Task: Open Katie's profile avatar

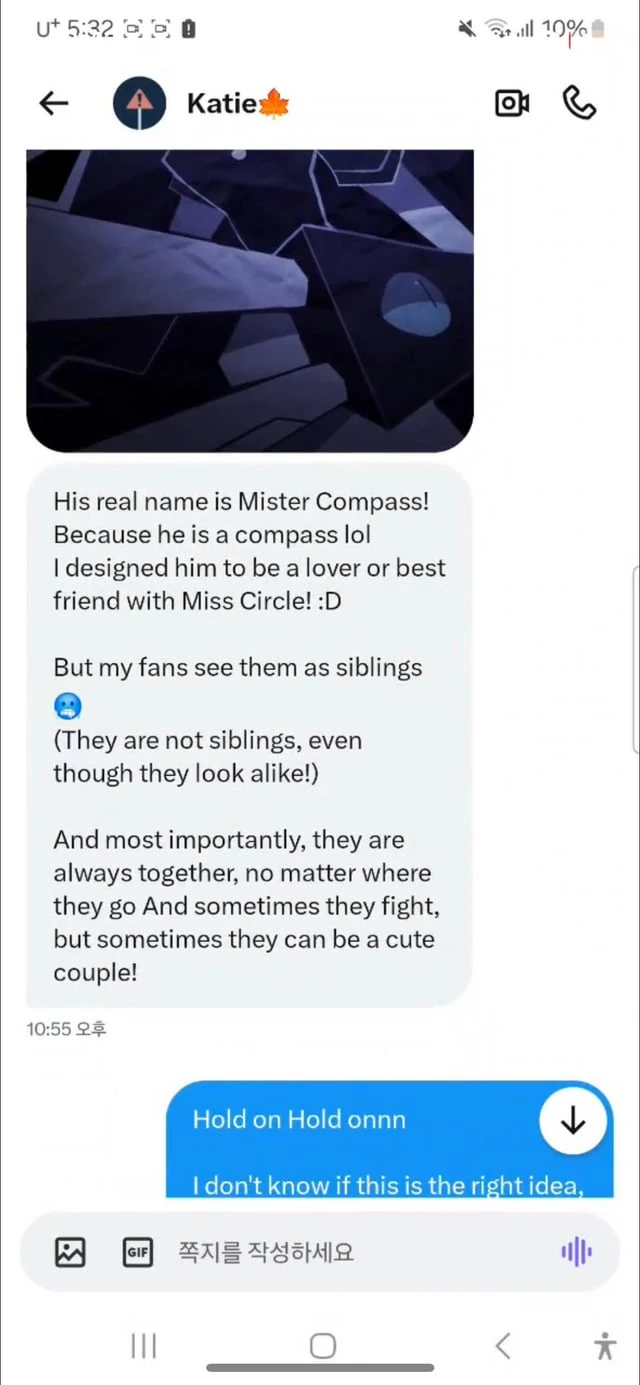Action: click(139, 103)
